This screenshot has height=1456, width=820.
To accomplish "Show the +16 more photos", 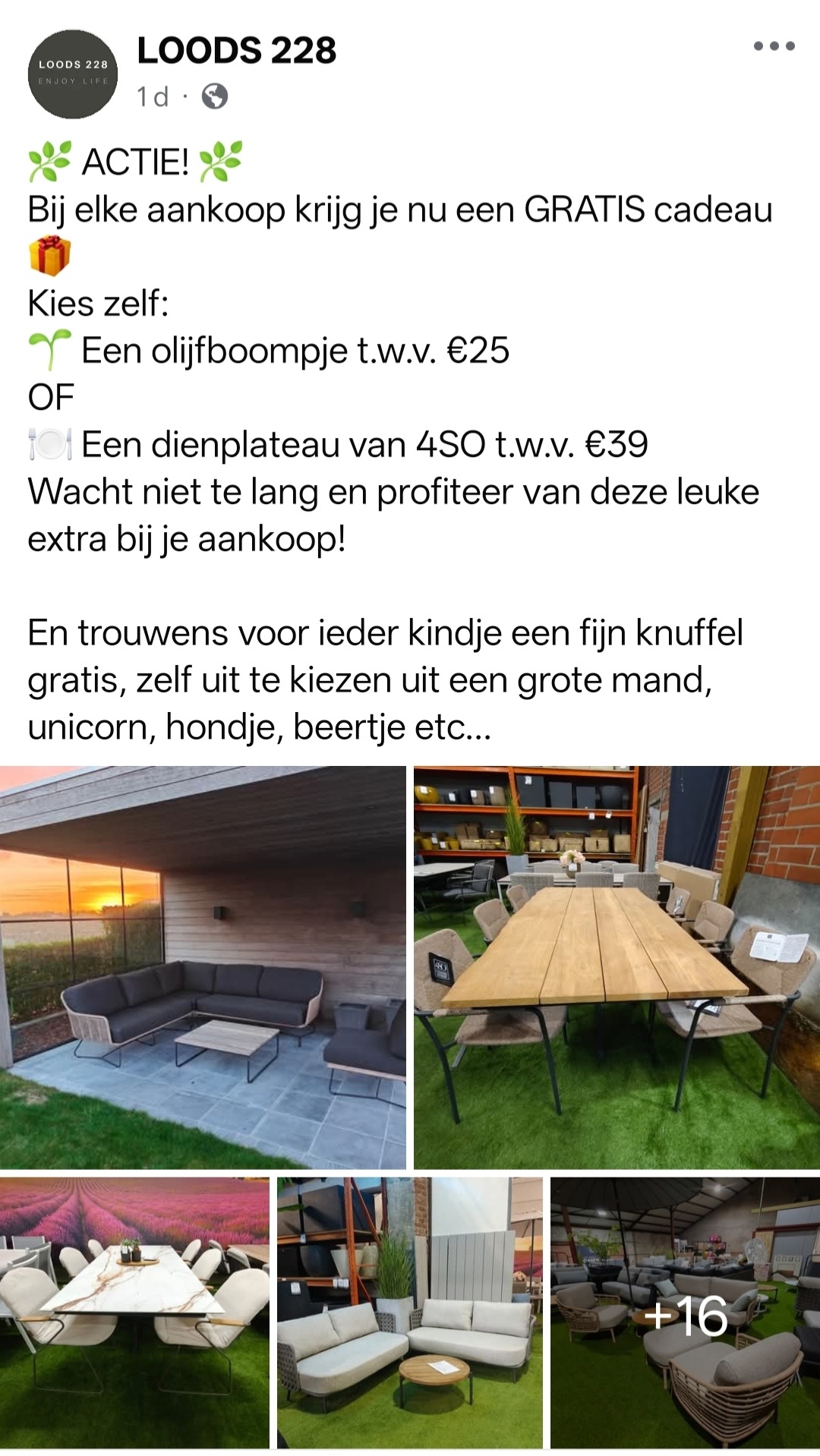I will point(685,1313).
